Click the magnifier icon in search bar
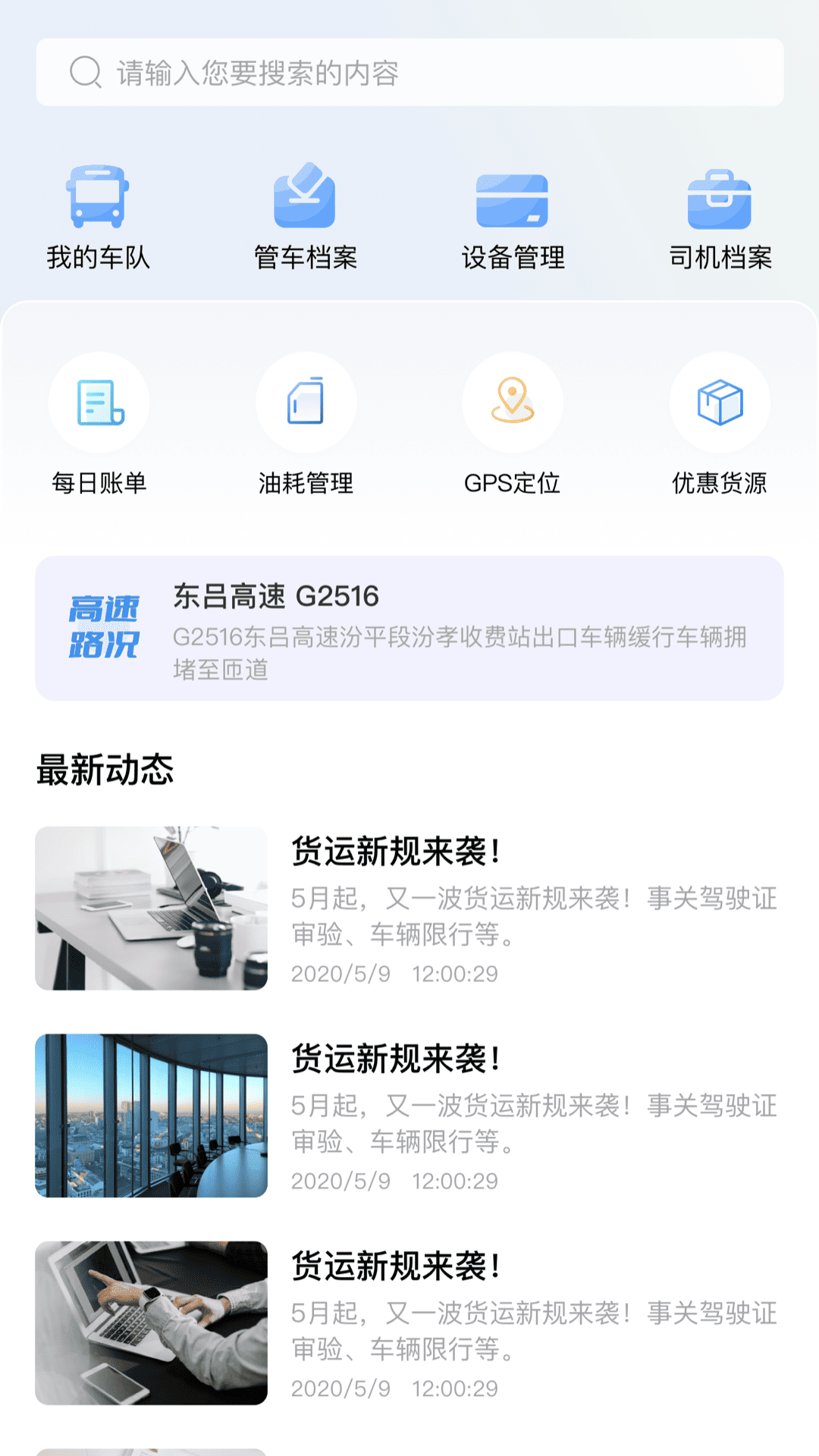 coord(85,72)
